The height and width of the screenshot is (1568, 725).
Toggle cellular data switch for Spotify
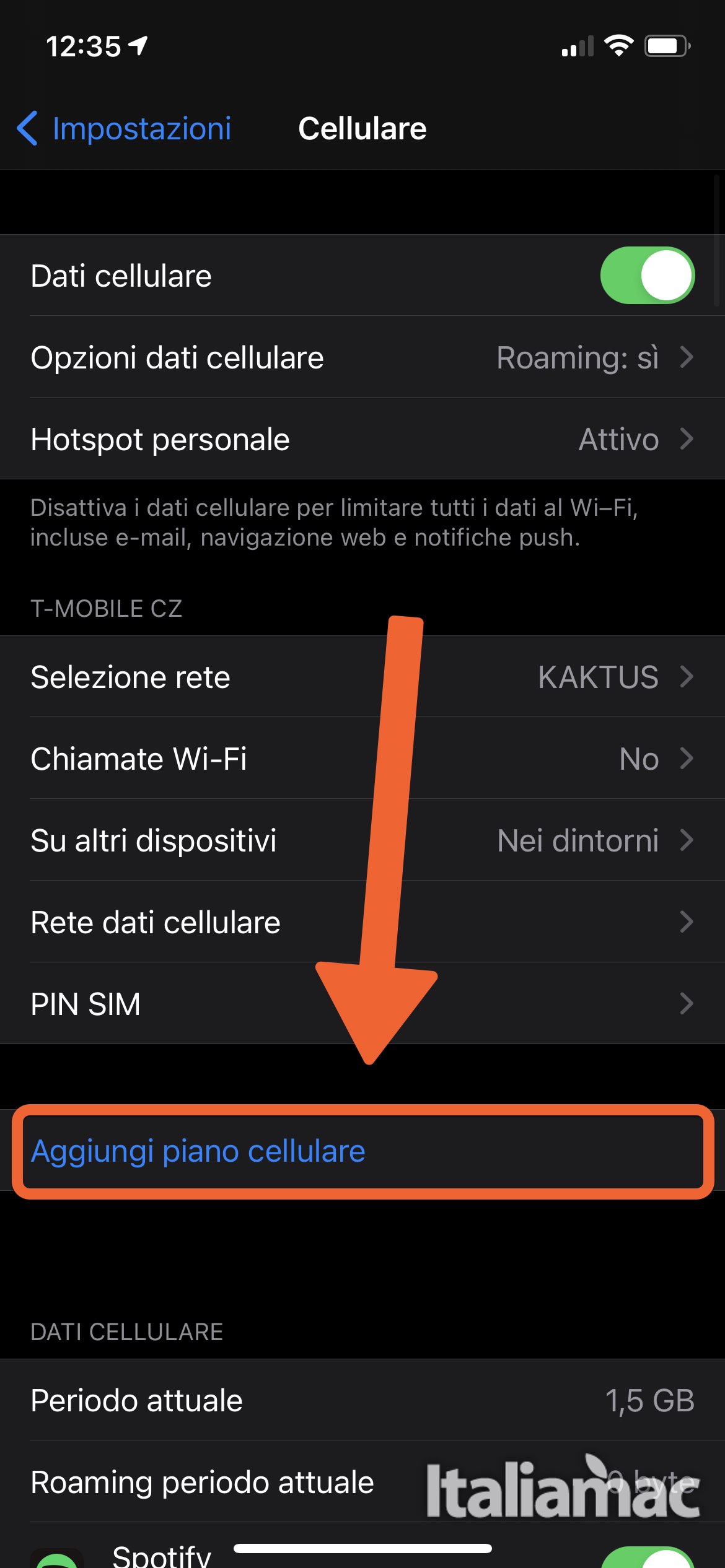(x=648, y=1557)
